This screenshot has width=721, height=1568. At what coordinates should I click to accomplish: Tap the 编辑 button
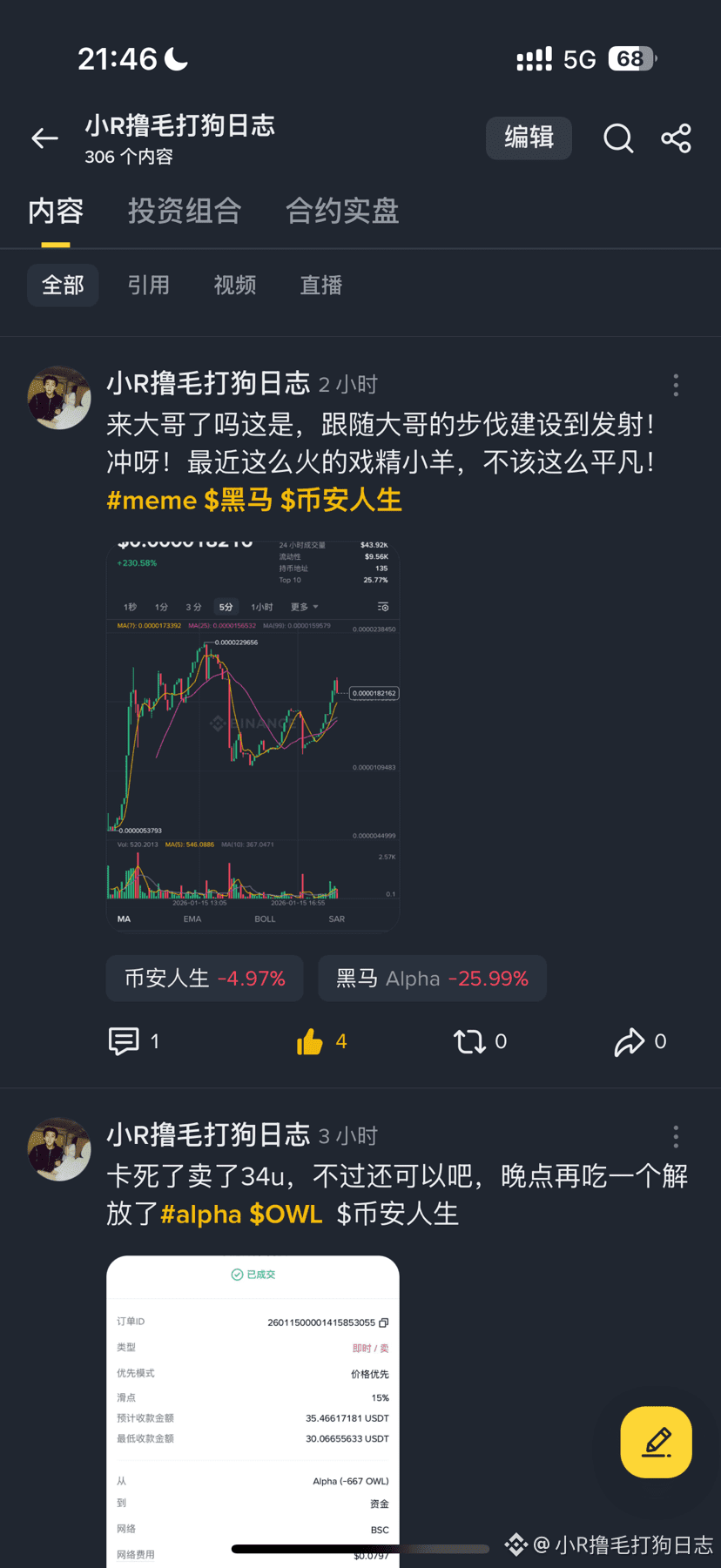click(x=529, y=138)
